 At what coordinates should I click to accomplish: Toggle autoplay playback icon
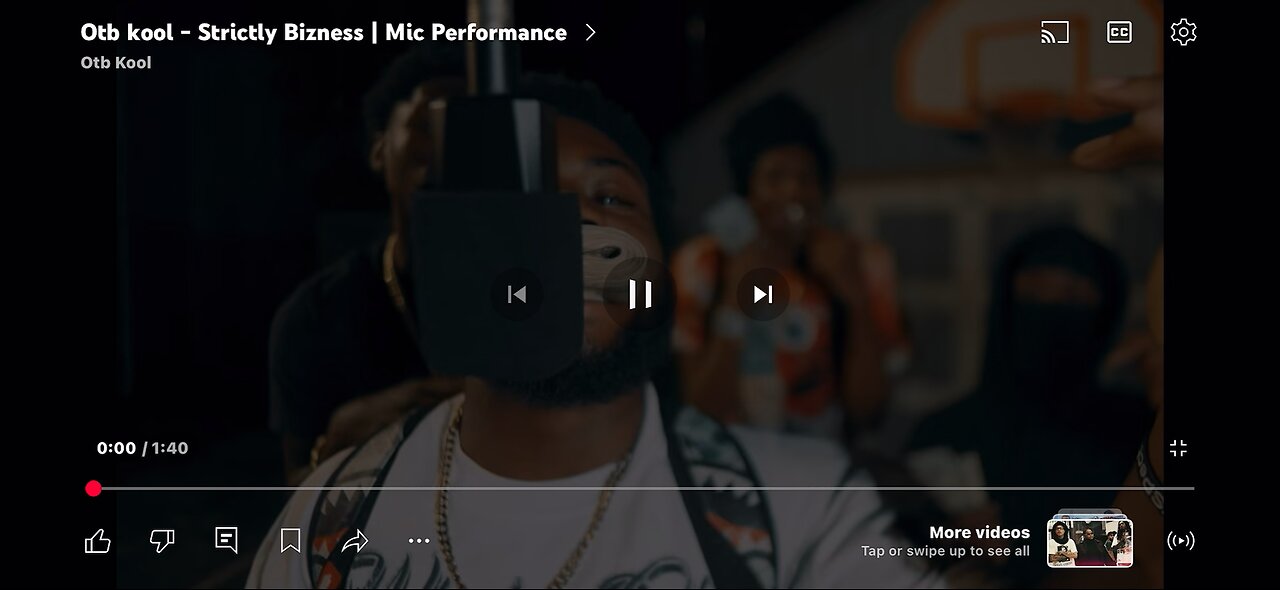coord(1181,541)
